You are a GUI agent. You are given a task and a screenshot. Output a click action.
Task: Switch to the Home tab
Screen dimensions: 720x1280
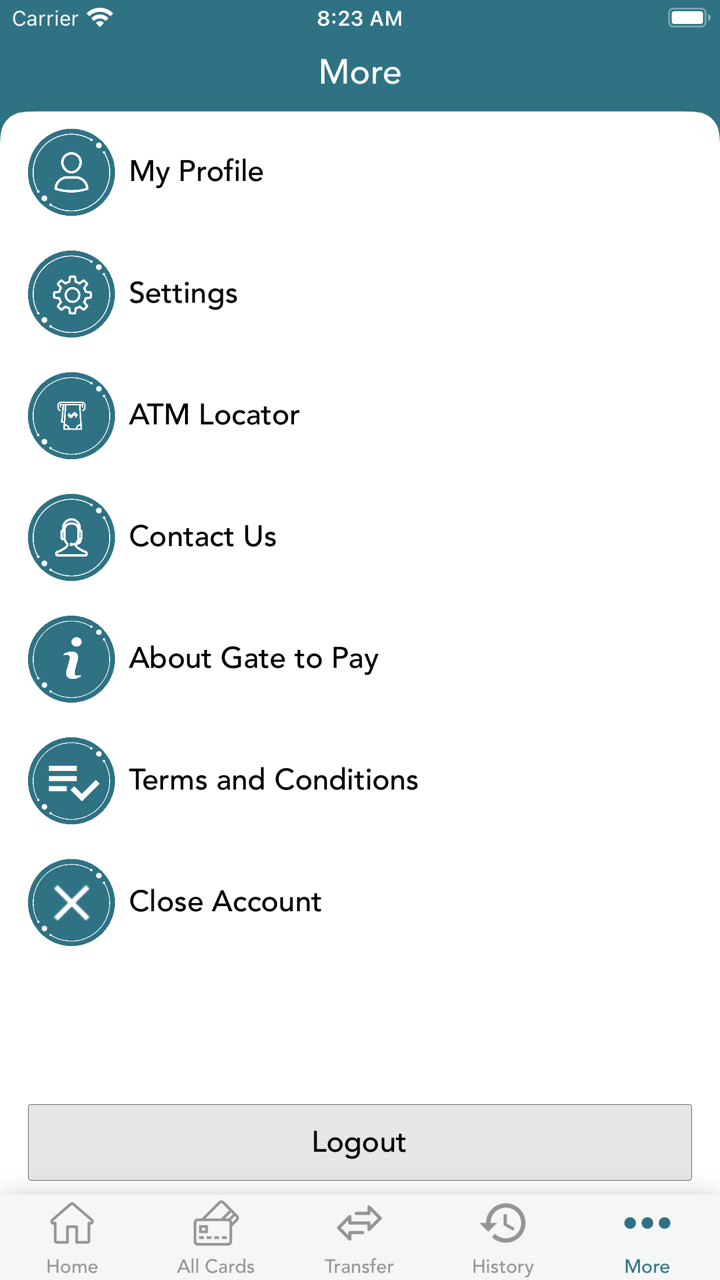point(72,1238)
